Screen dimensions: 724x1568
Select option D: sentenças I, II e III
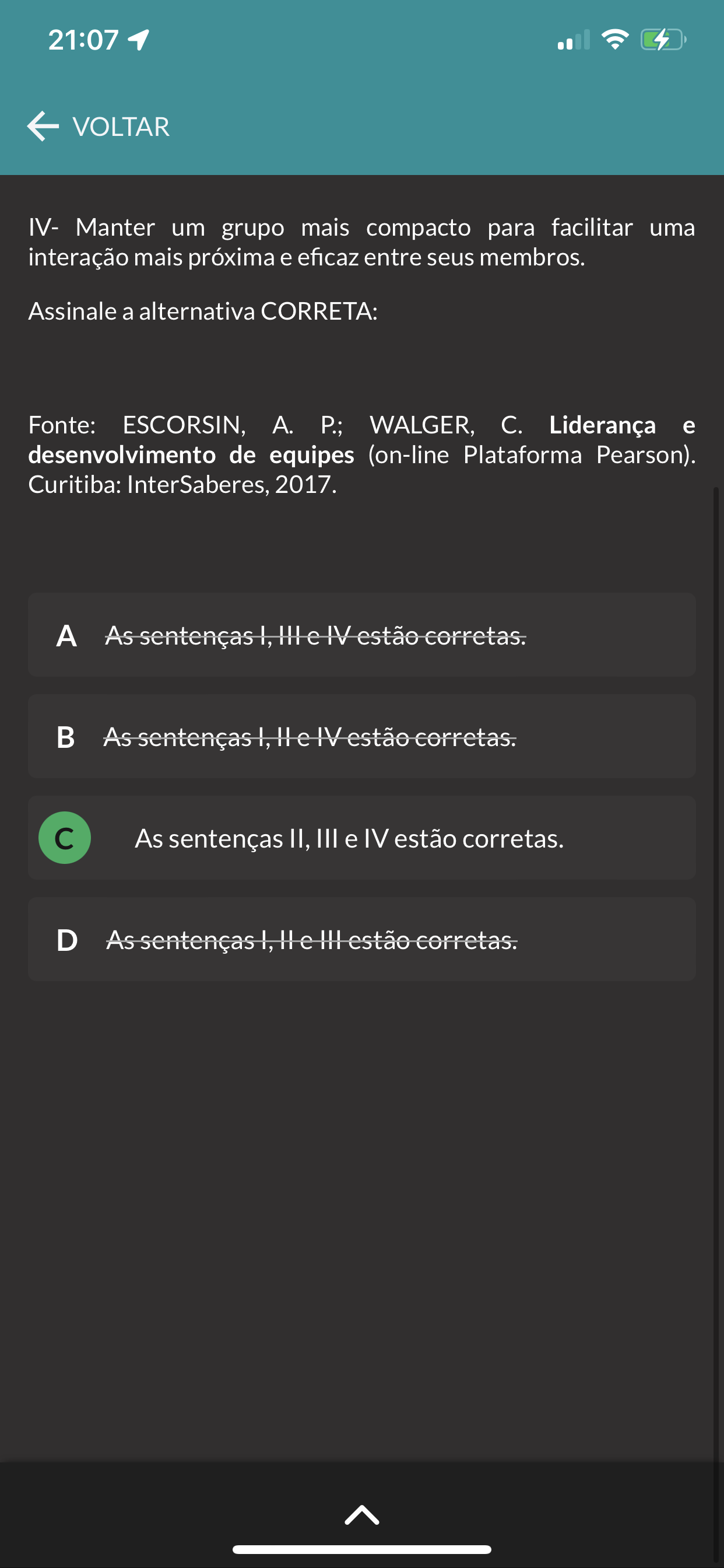coord(361,939)
